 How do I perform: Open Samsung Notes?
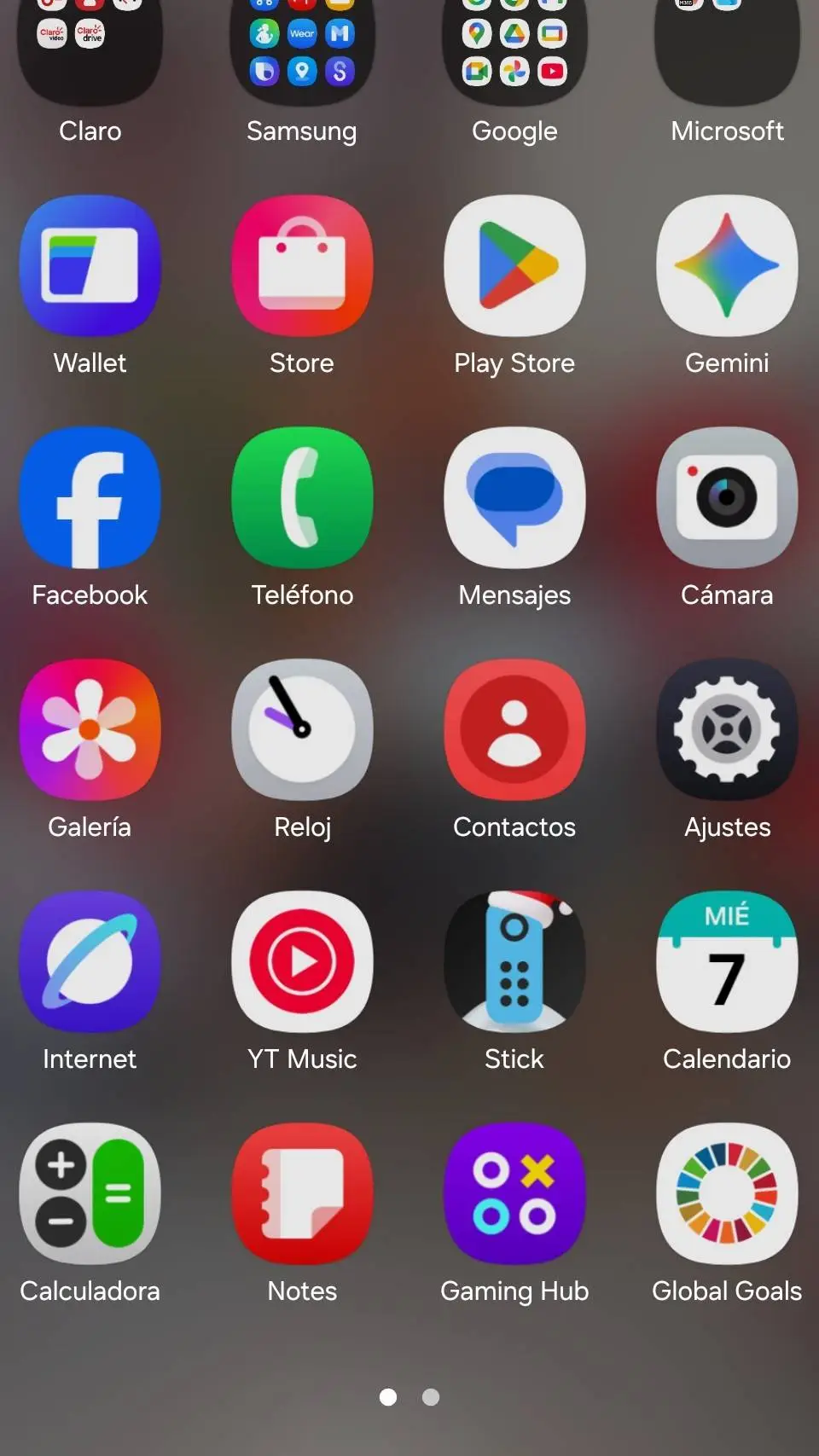302,1194
